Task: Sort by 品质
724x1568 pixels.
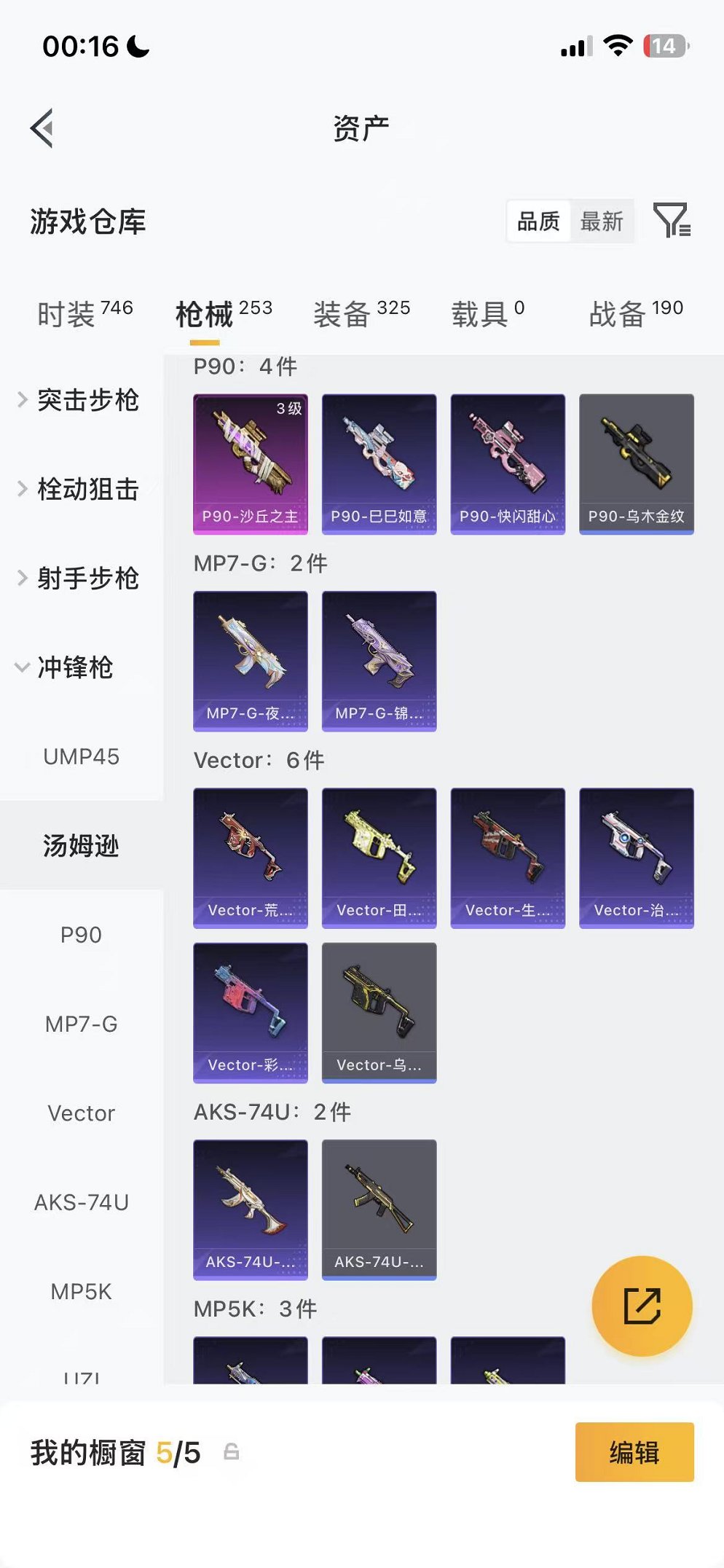Action: [538, 221]
